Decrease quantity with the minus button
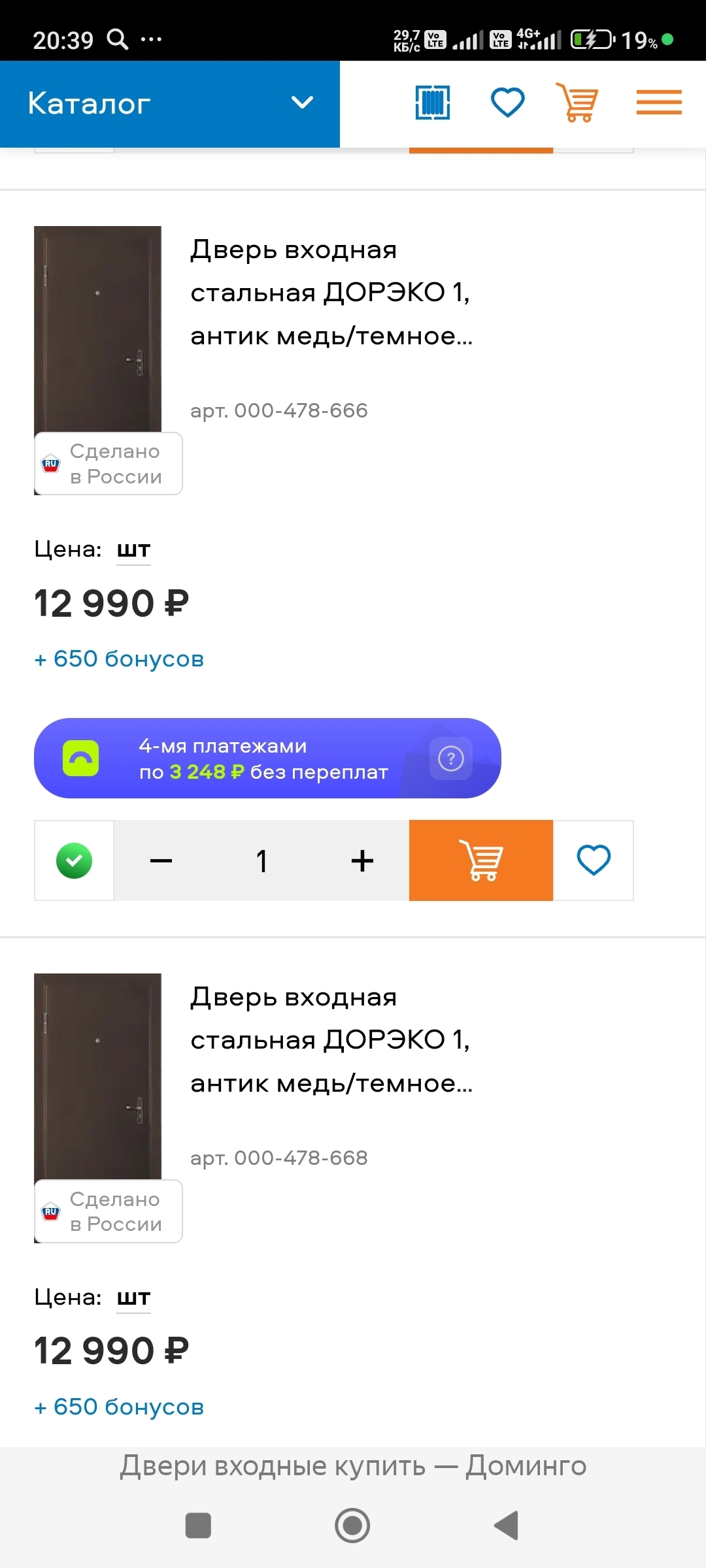This screenshot has height=1568, width=706. pyautogui.click(x=161, y=860)
